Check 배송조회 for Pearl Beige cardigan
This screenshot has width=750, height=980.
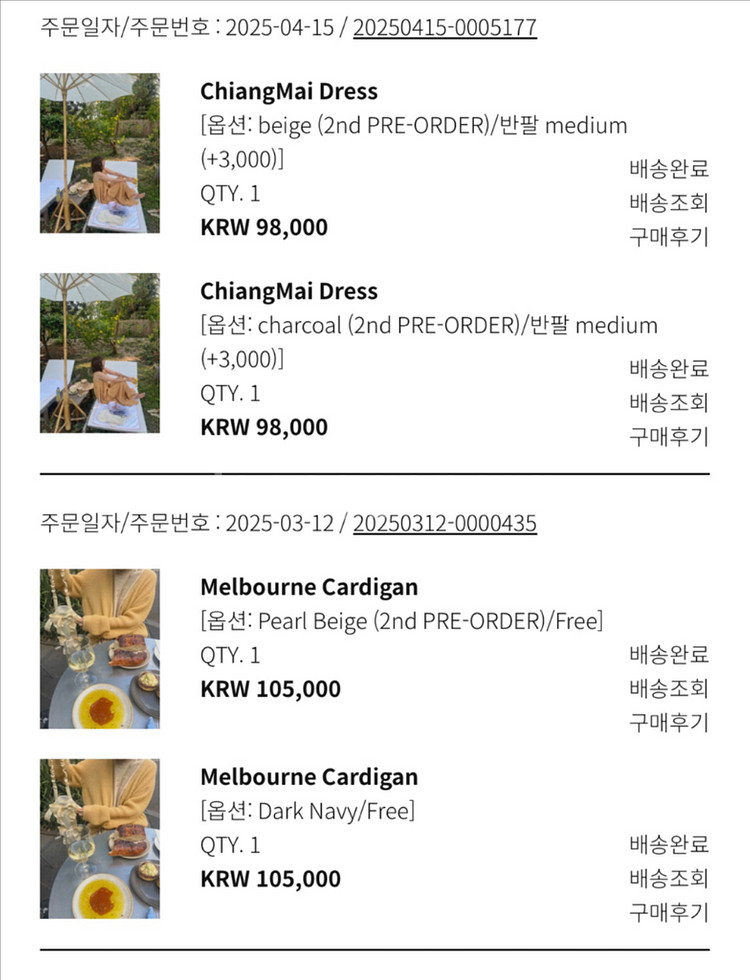pyautogui.click(x=668, y=689)
